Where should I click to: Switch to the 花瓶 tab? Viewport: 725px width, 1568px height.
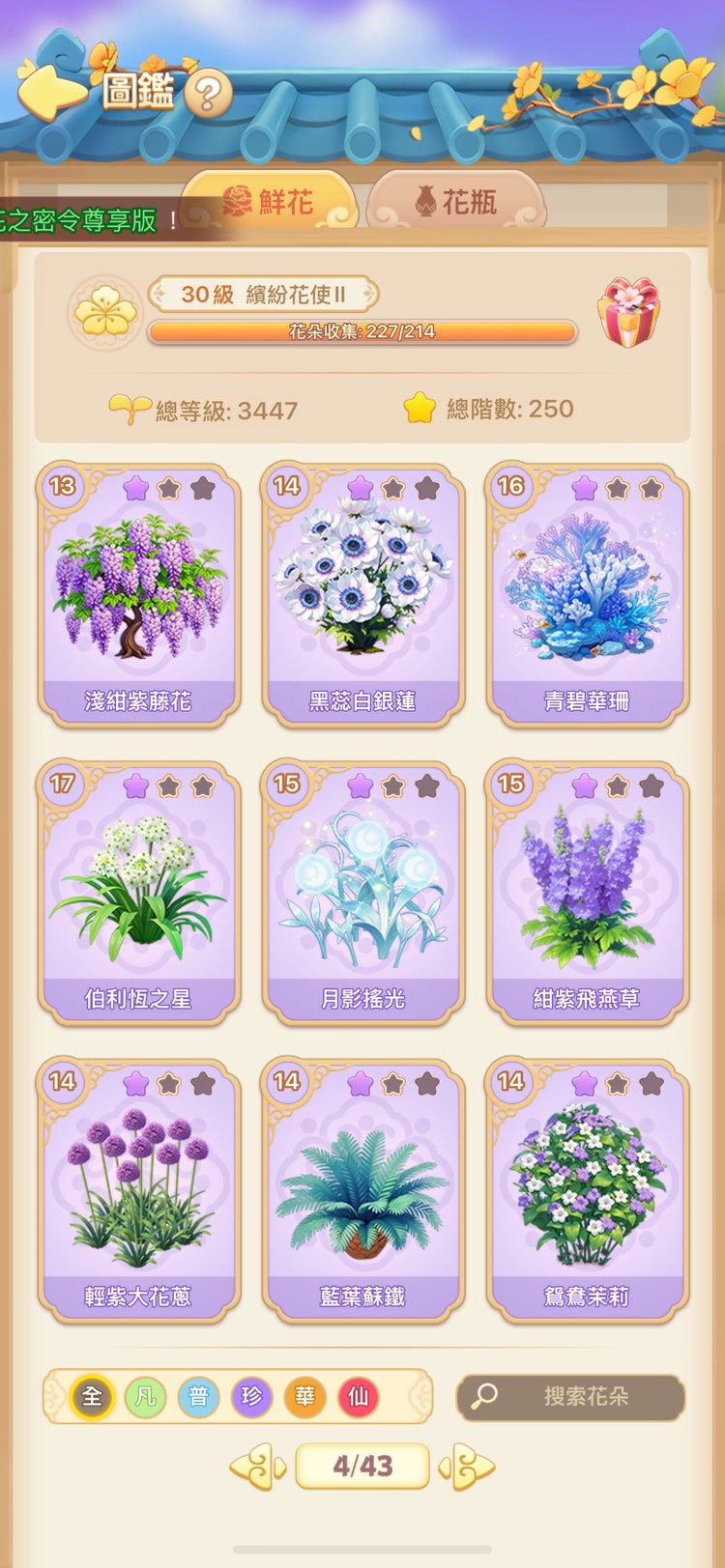tap(455, 202)
